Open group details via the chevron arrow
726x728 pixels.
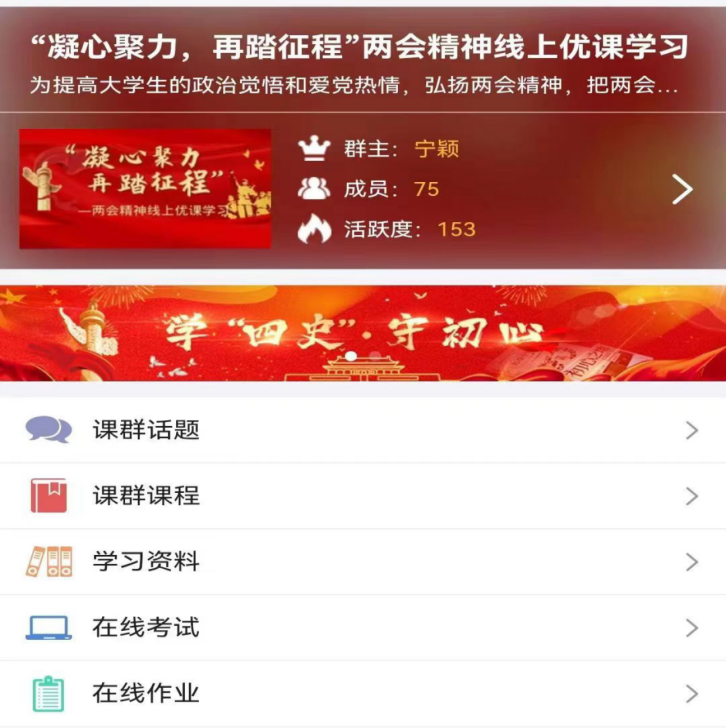pos(682,189)
